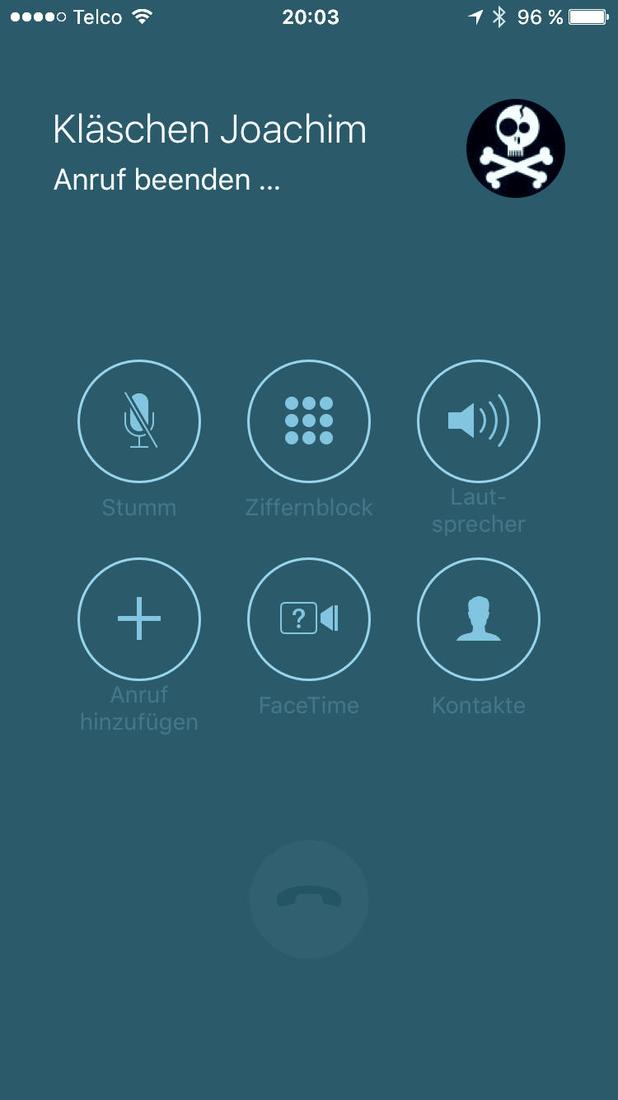Image resolution: width=618 pixels, height=1100 pixels.
Task: Turn on Lautsprecher speaker
Action: point(478,421)
